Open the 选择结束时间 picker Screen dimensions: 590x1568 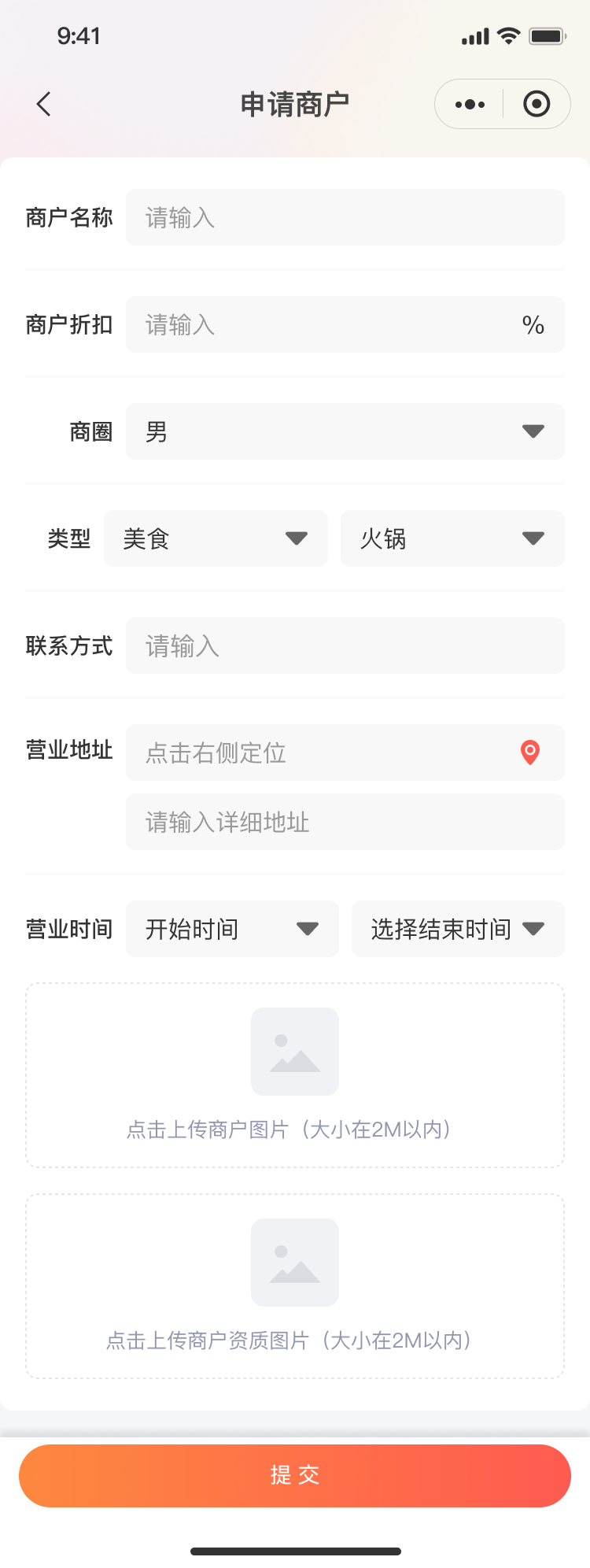[x=458, y=929]
